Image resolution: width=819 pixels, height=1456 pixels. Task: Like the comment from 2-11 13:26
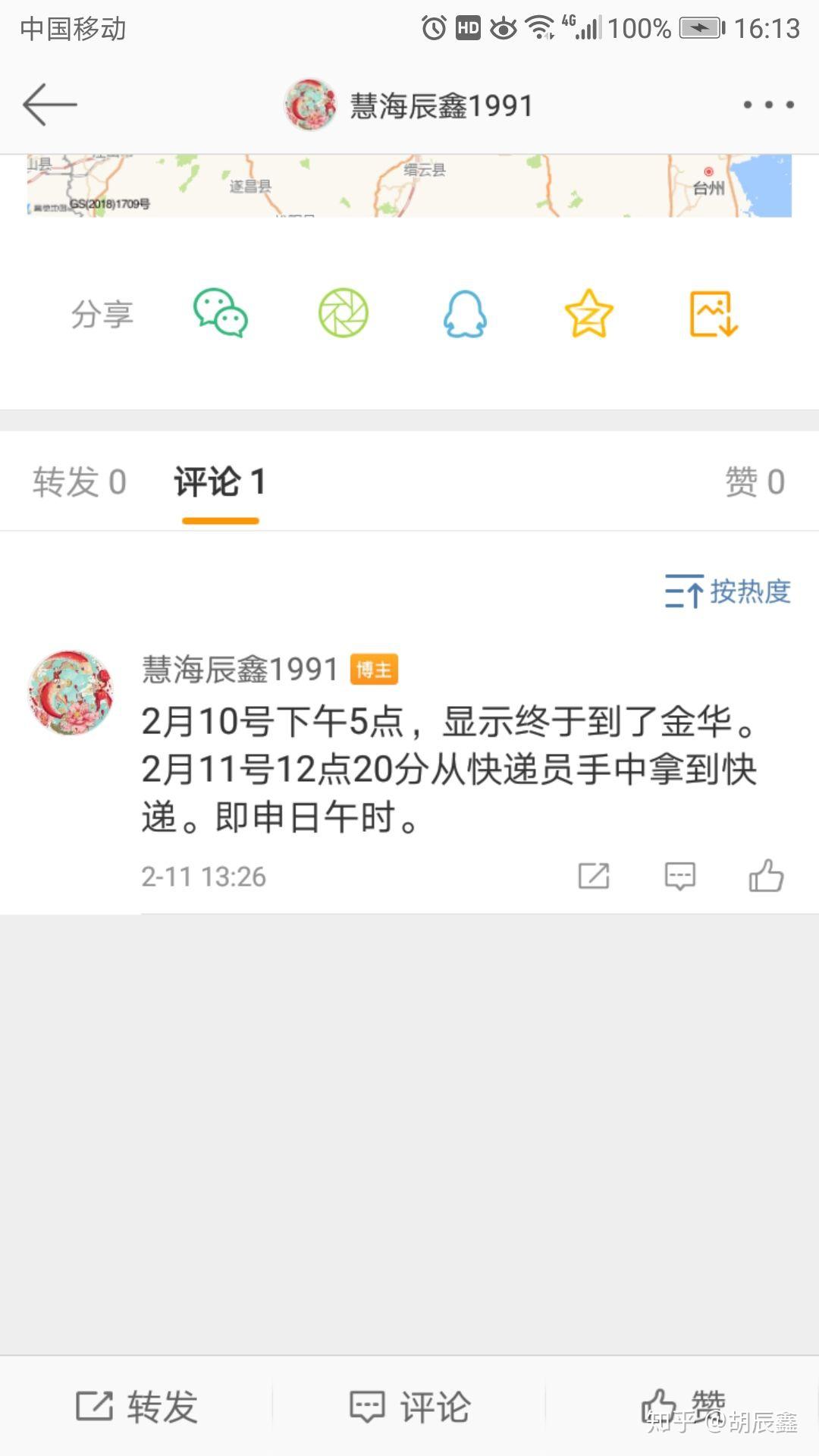coord(766,875)
